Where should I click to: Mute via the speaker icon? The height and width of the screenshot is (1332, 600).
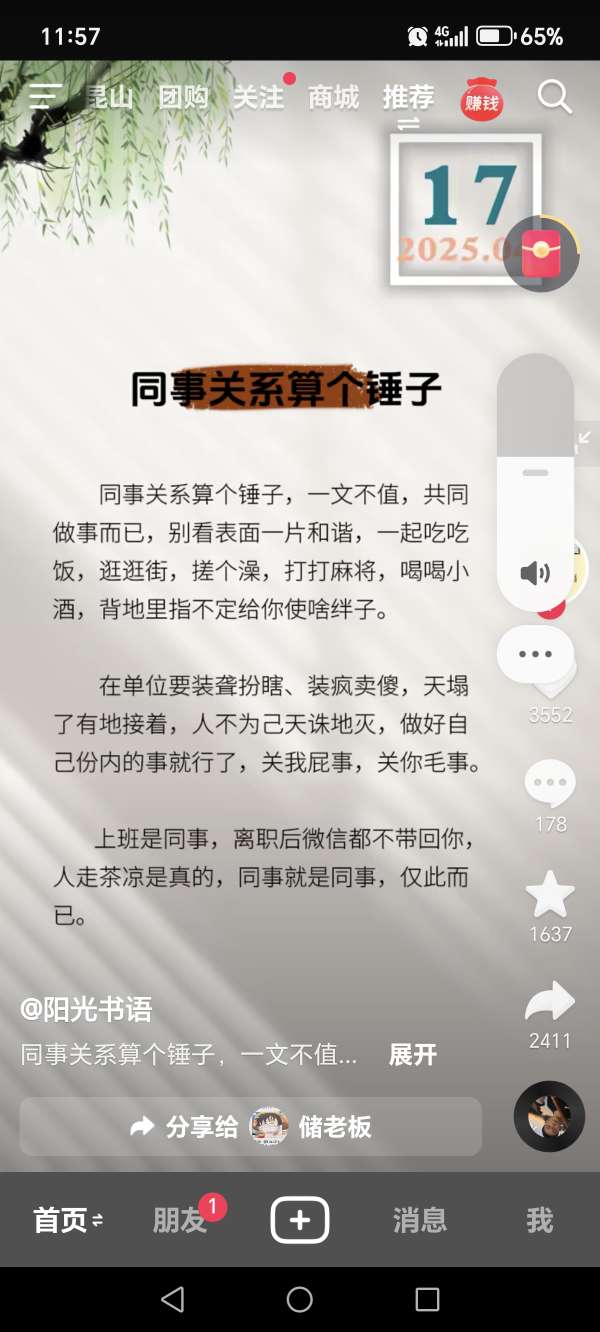coord(535,572)
